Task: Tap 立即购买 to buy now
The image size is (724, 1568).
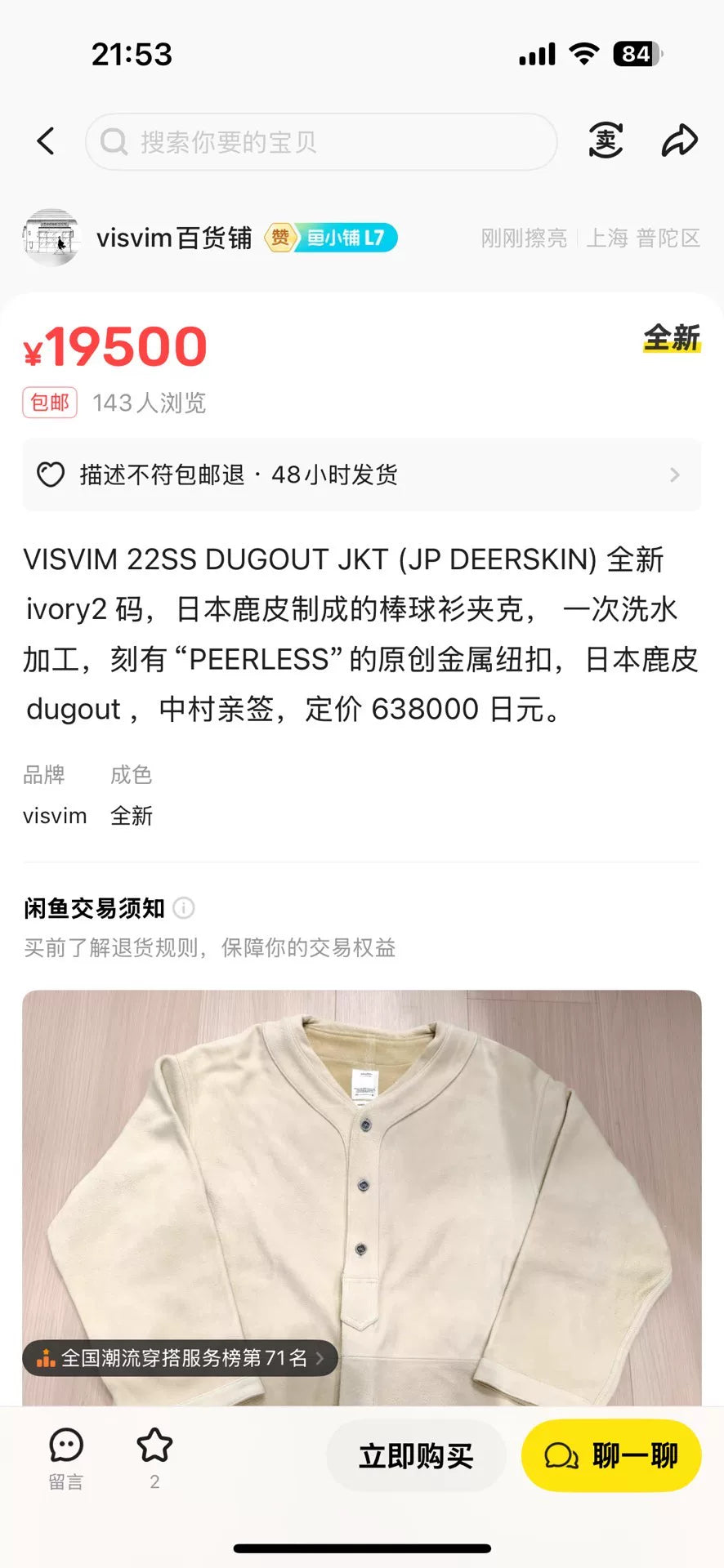Action: [x=416, y=1455]
